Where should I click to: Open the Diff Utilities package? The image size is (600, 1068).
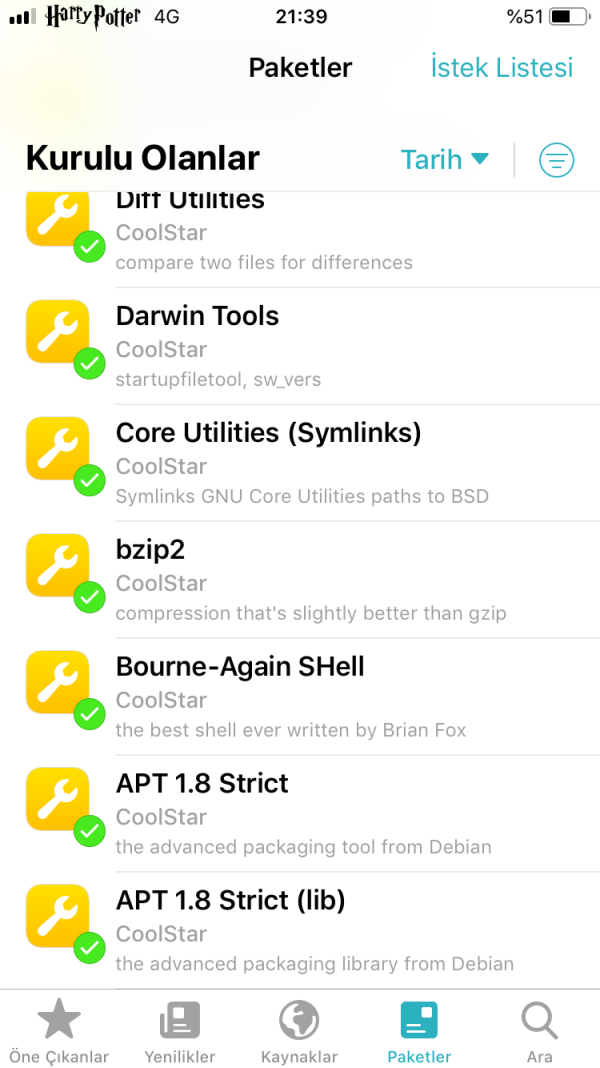[x=300, y=232]
